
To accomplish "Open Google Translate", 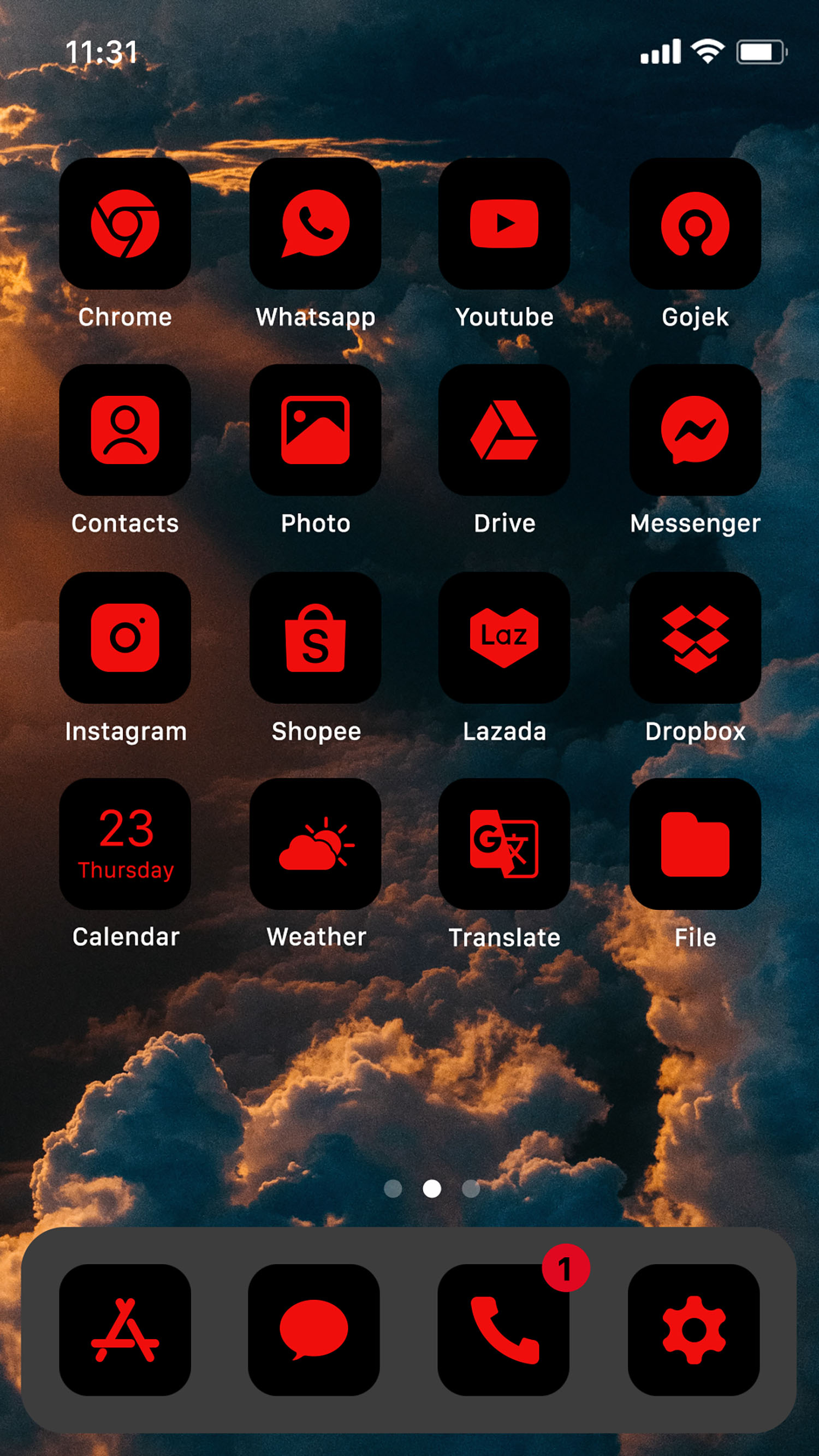I will point(504,846).
